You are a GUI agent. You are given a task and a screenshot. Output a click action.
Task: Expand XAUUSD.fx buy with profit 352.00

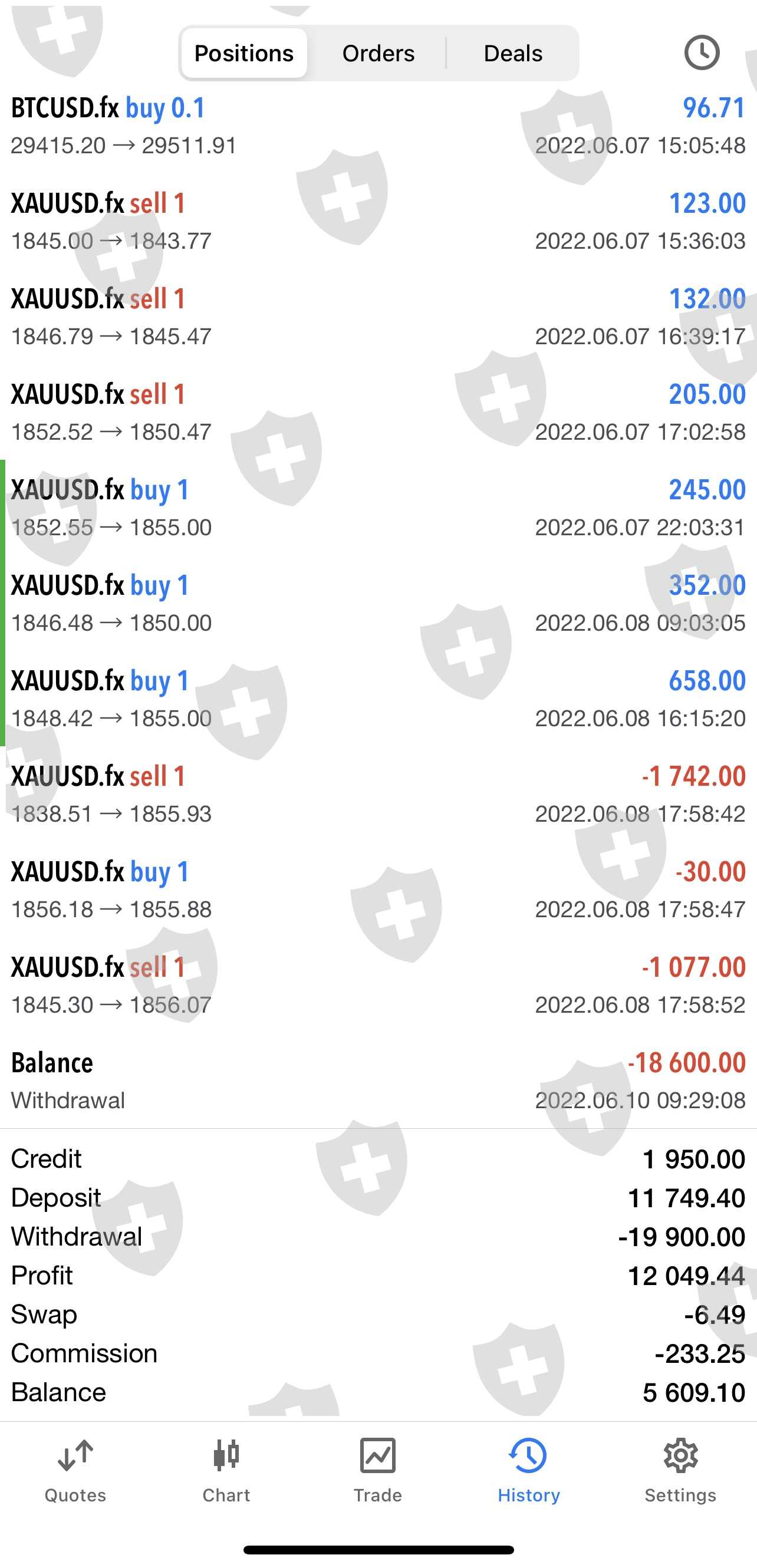(377, 603)
